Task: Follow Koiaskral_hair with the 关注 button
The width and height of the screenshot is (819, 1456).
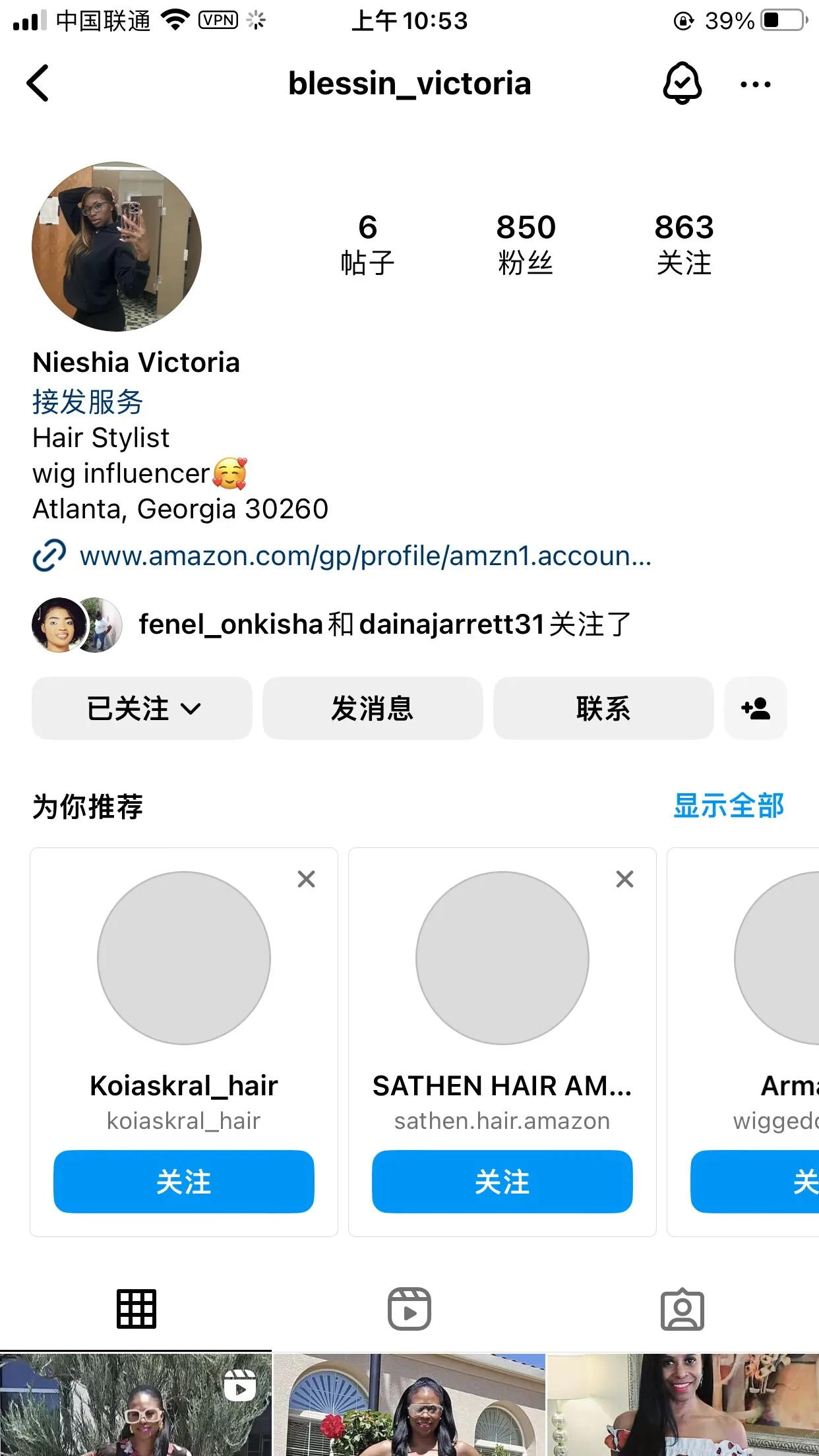Action: (x=183, y=1181)
